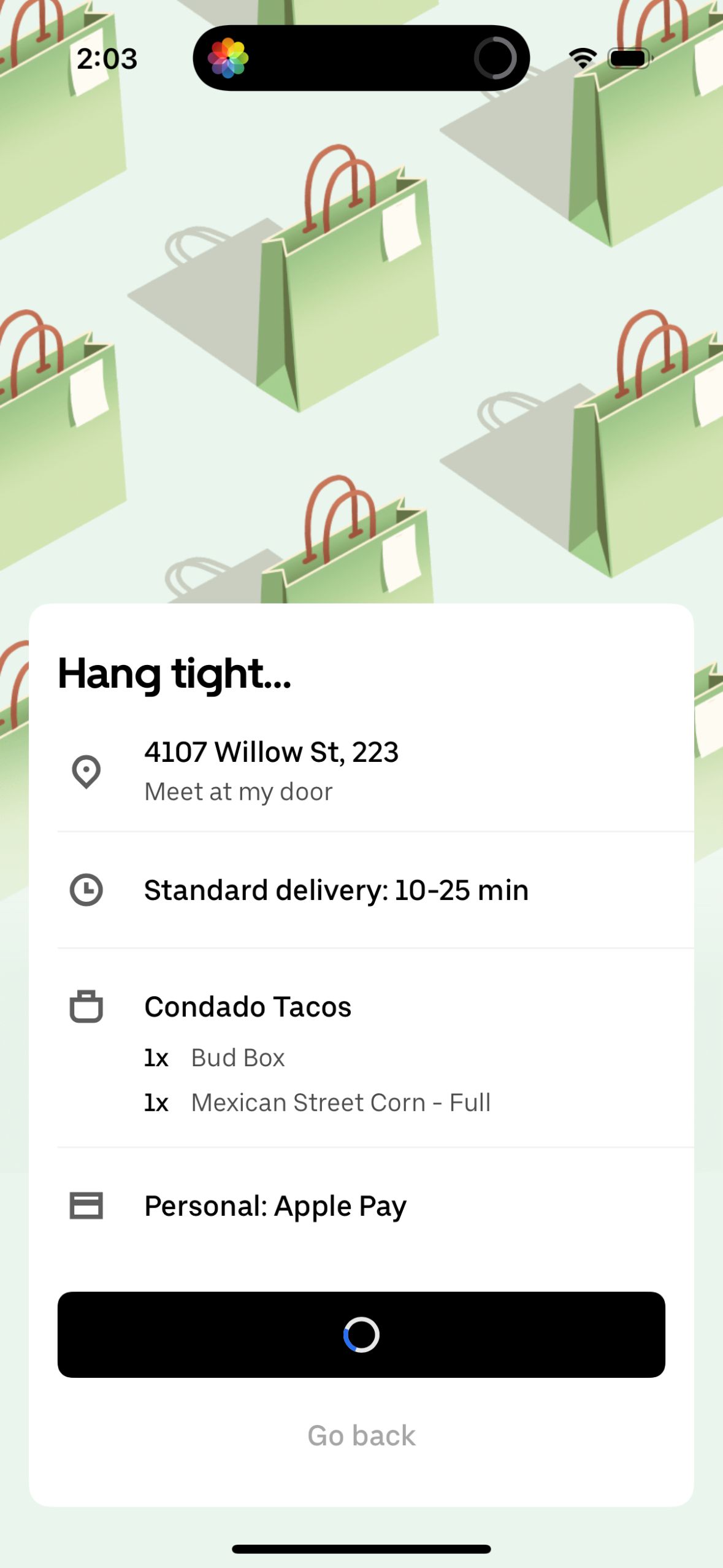723x1568 pixels.
Task: Tap the Go back link
Action: pos(361,1434)
